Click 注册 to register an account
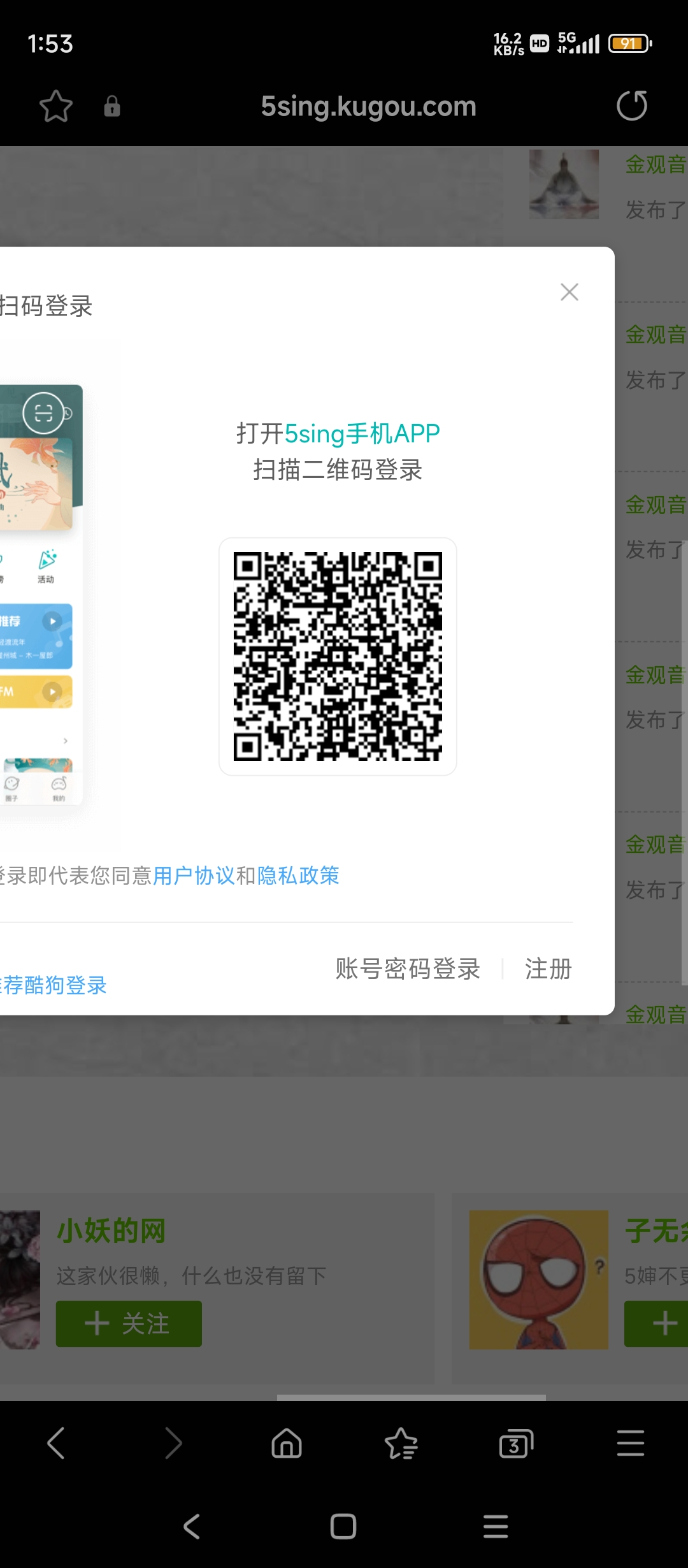 548,968
